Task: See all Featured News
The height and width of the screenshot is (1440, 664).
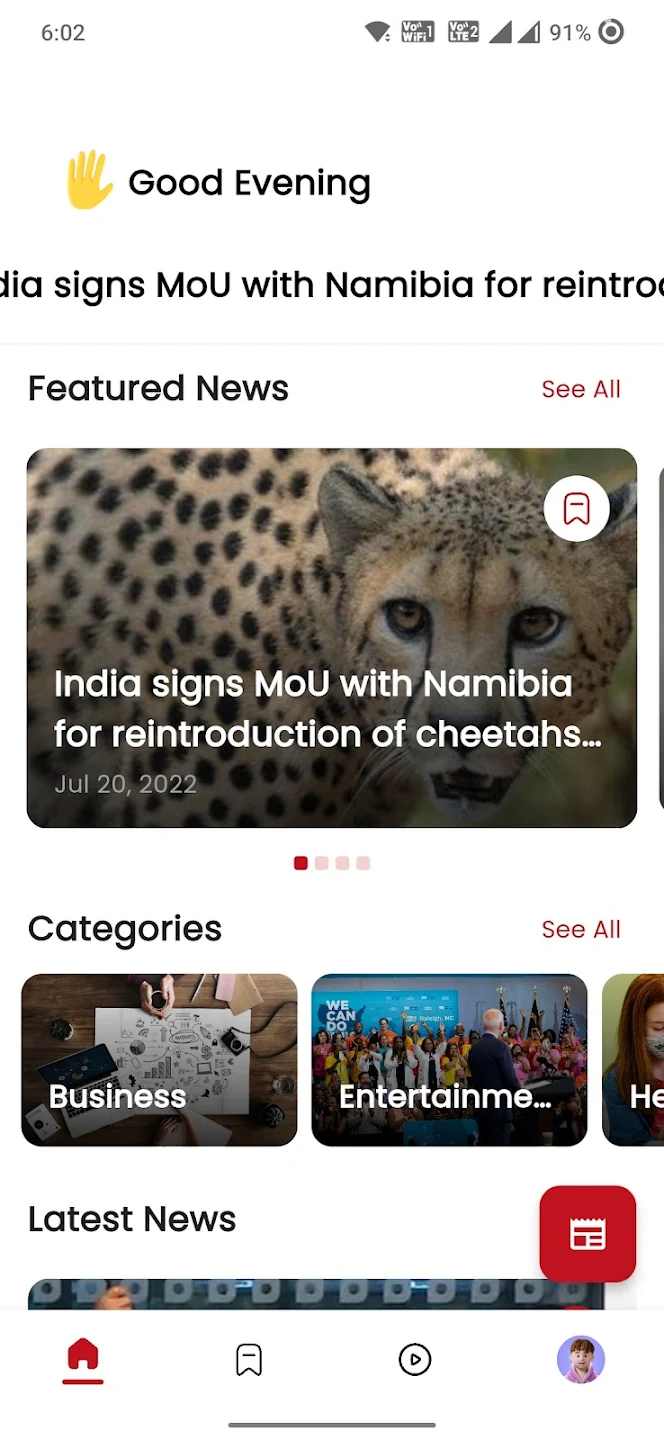Action: [x=580, y=389]
